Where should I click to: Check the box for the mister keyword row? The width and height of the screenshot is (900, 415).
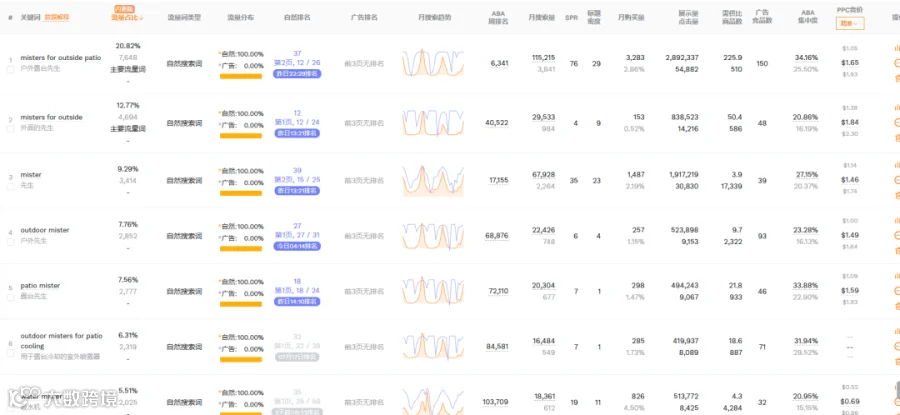[10, 187]
